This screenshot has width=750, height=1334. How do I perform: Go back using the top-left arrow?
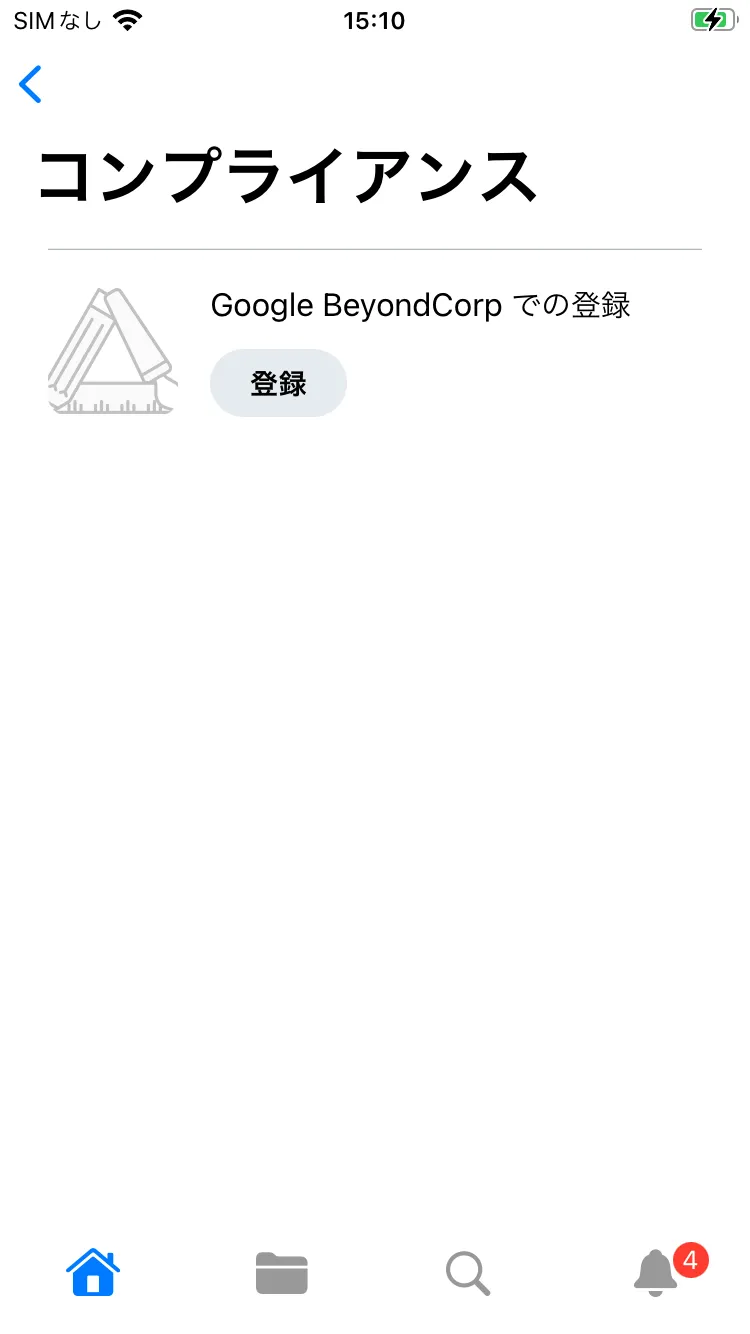[x=31, y=84]
